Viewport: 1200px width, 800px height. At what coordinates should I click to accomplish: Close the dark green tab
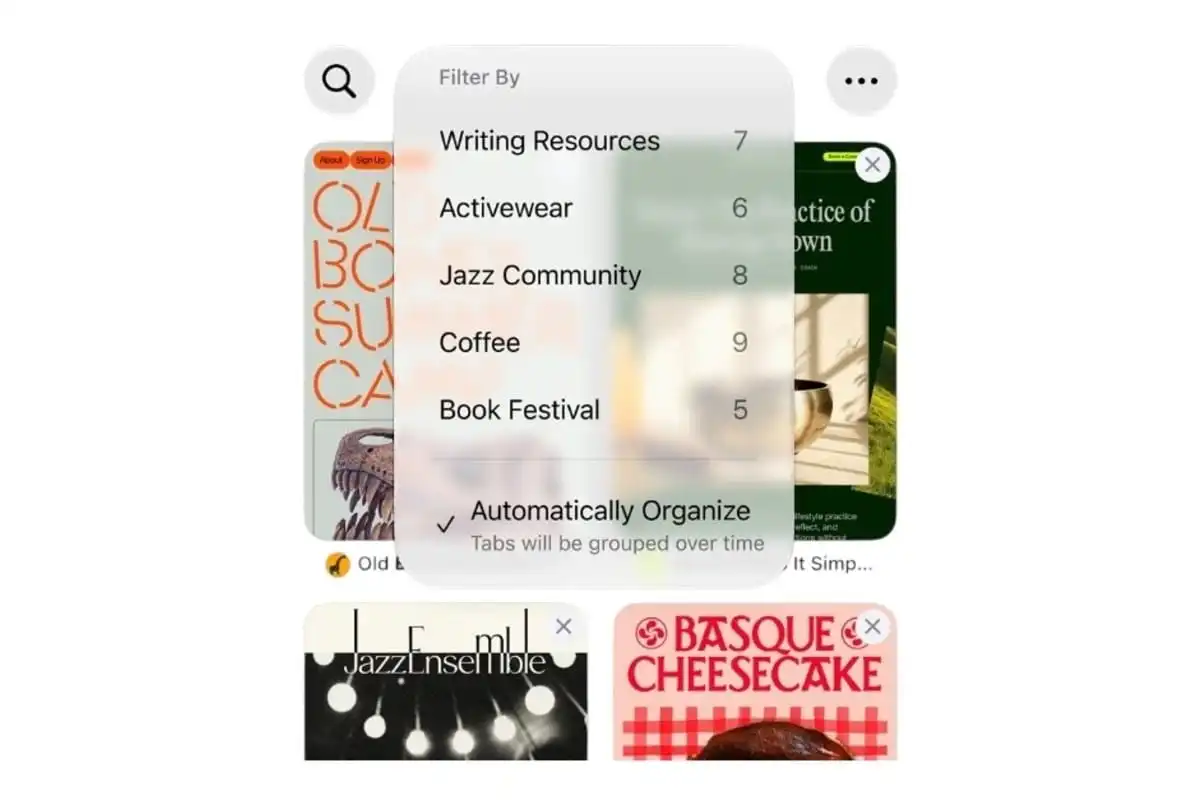tap(873, 165)
